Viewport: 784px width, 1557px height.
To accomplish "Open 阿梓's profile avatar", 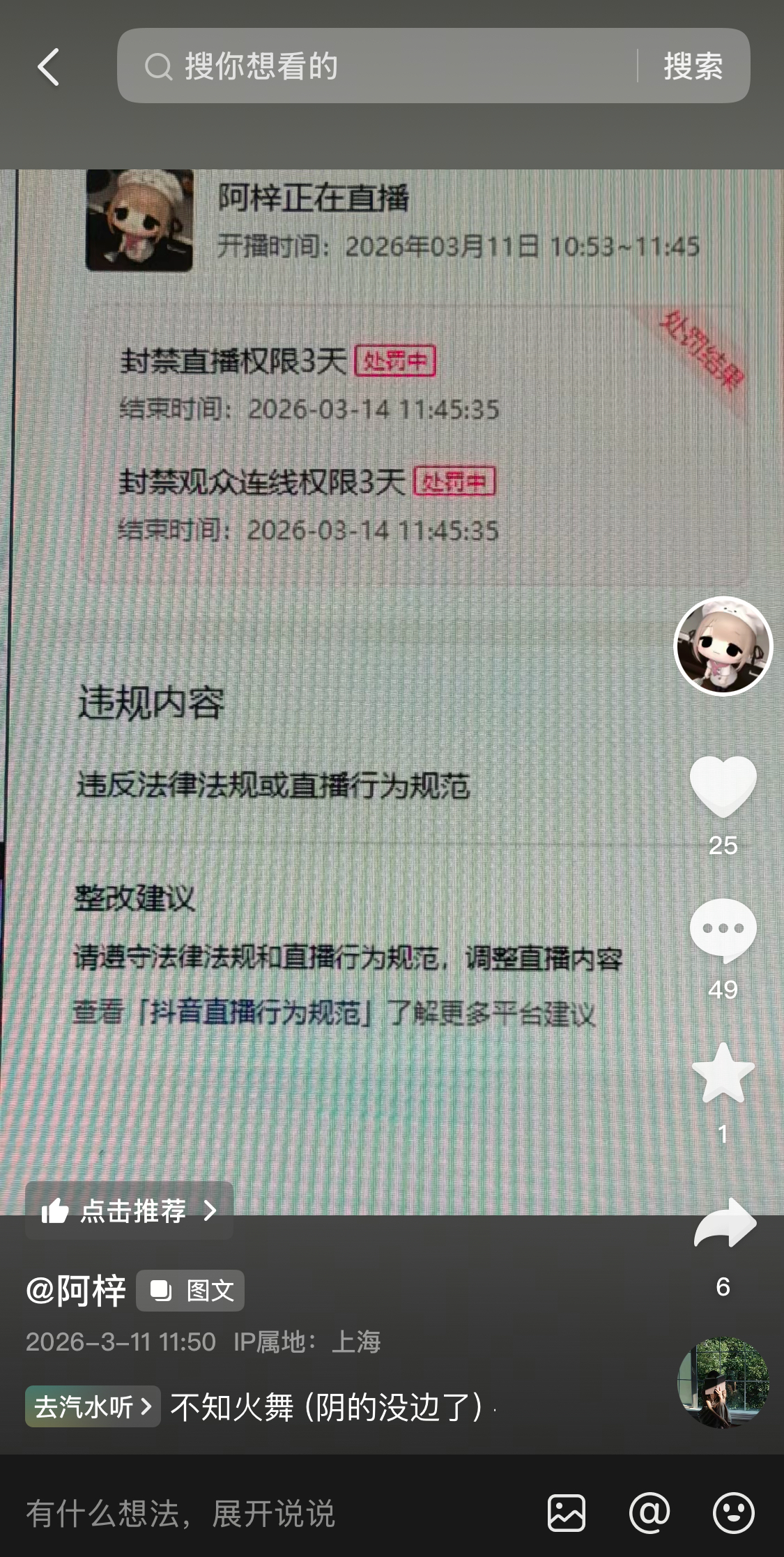I will [723, 646].
